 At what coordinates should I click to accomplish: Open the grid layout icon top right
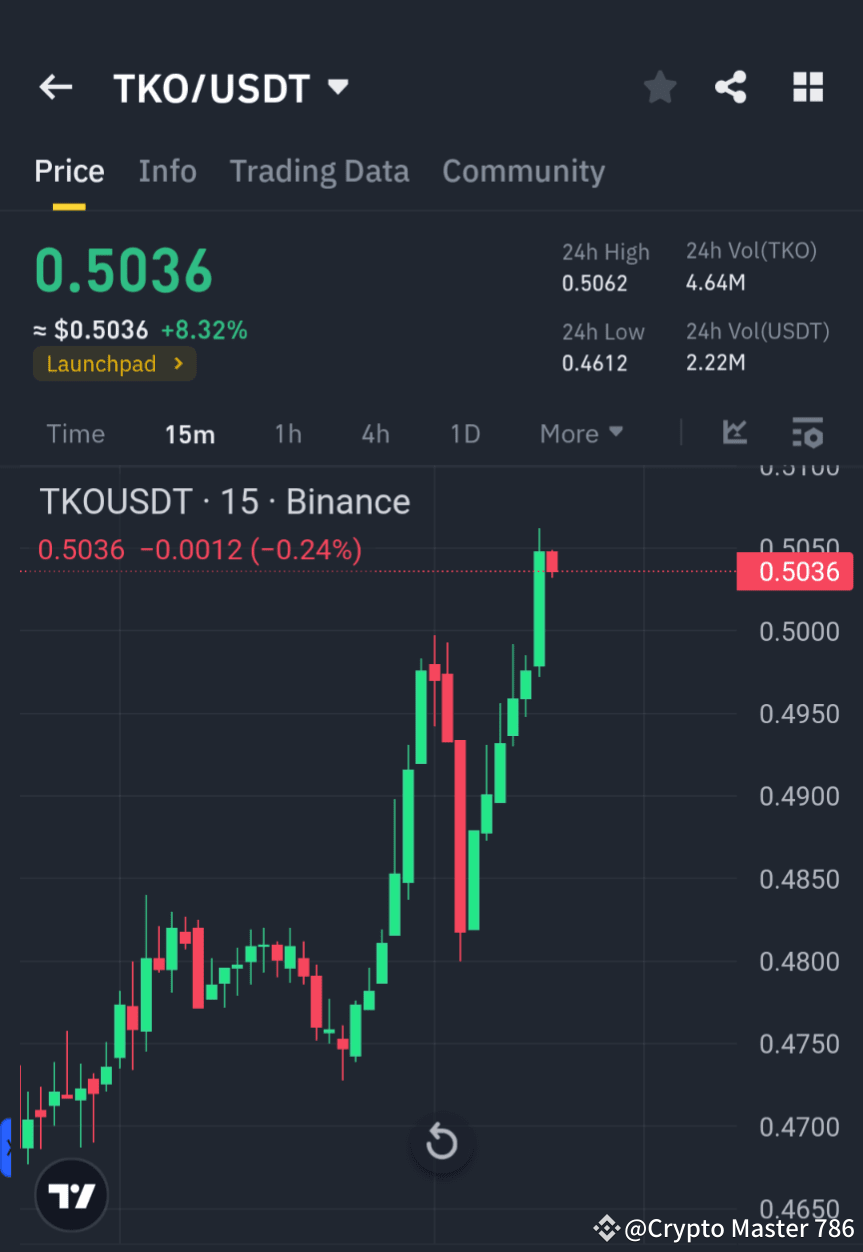807,87
